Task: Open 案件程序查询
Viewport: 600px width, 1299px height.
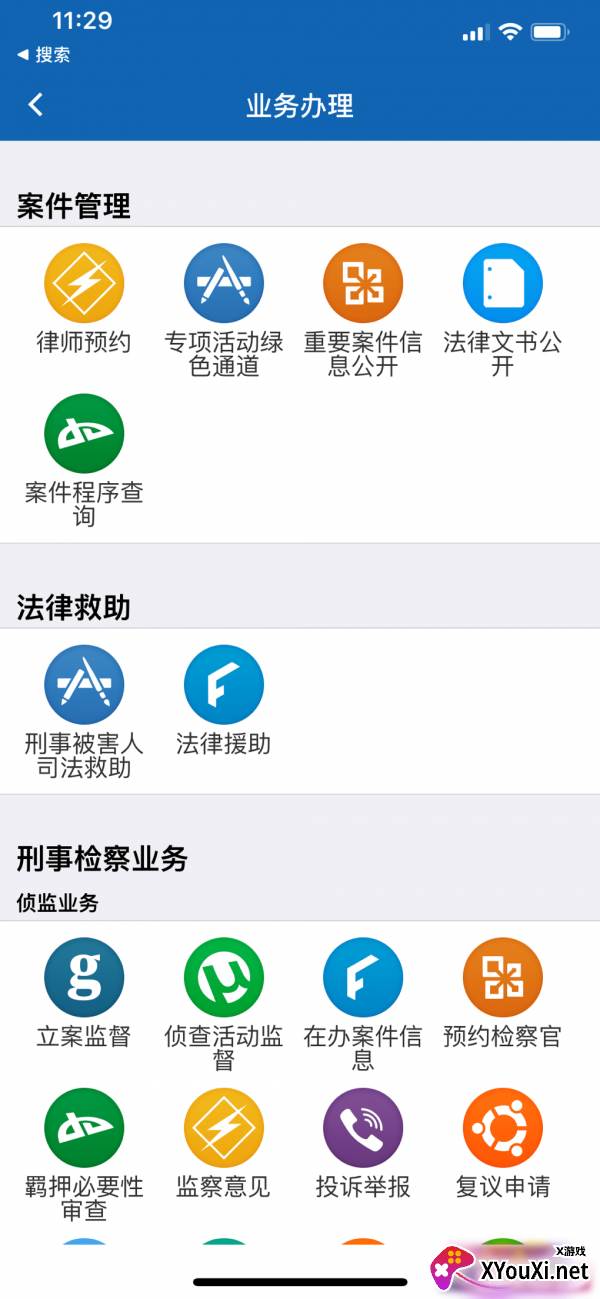Action: tap(84, 434)
